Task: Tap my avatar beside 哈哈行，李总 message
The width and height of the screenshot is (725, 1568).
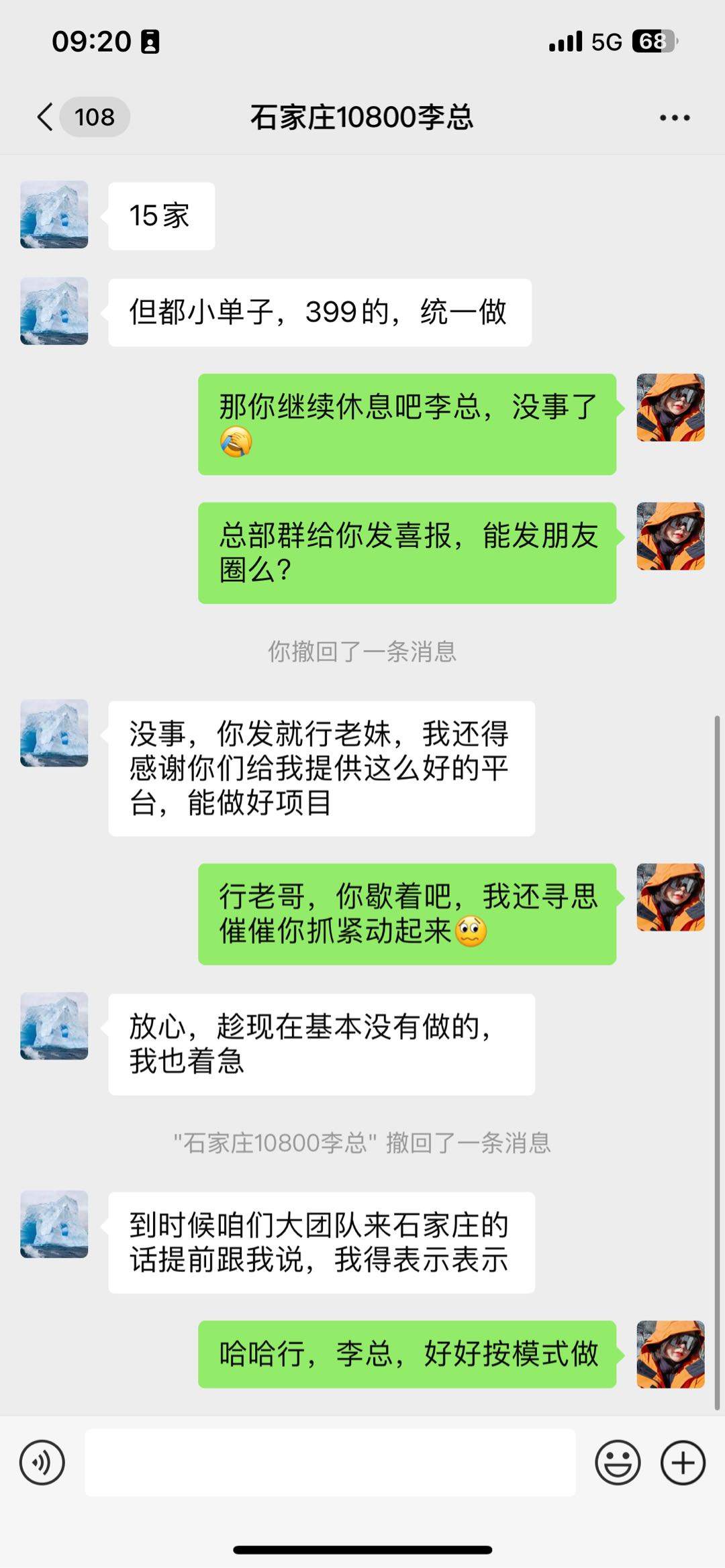Action: pyautogui.click(x=670, y=1354)
